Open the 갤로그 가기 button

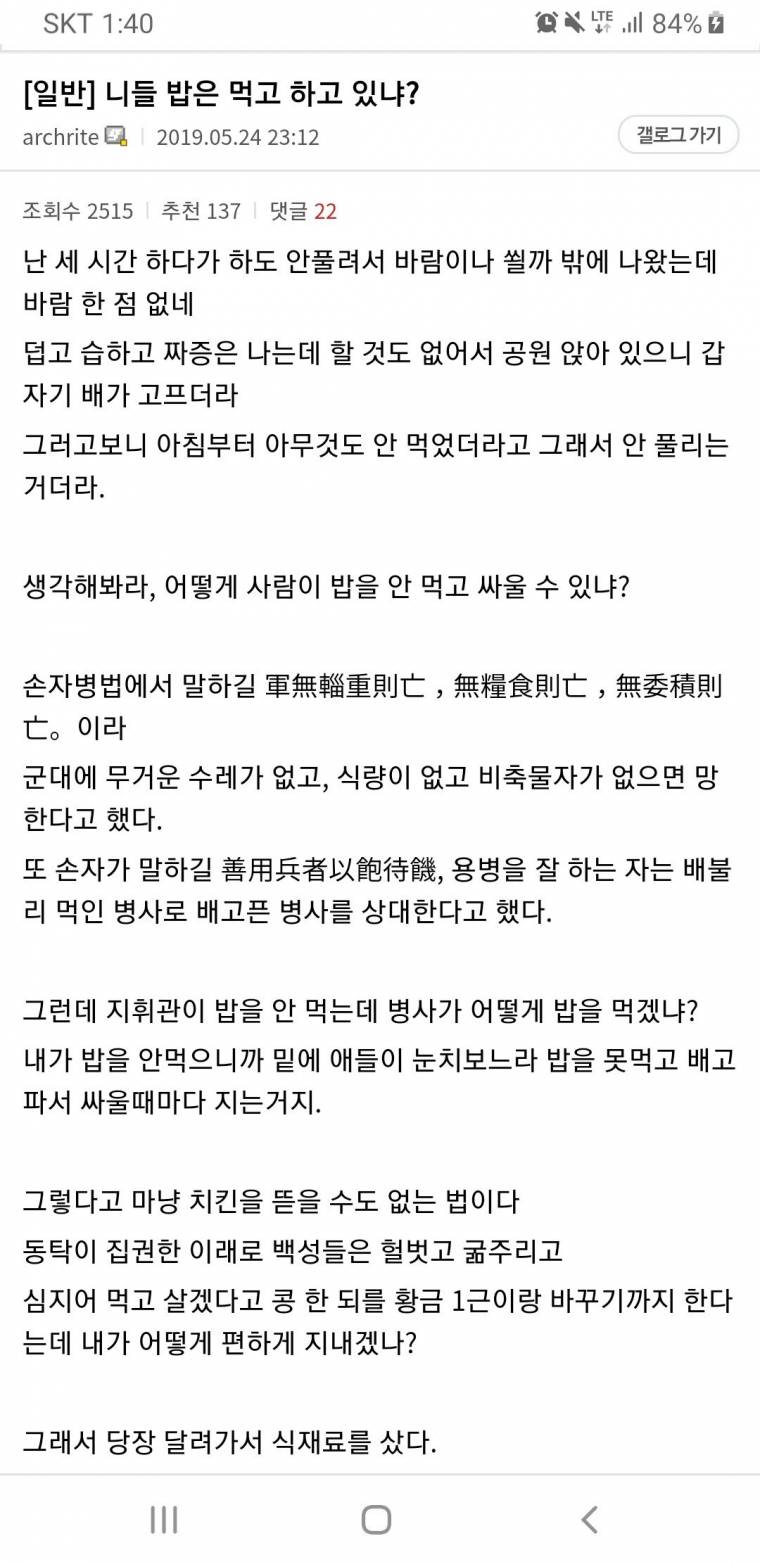[x=678, y=135]
